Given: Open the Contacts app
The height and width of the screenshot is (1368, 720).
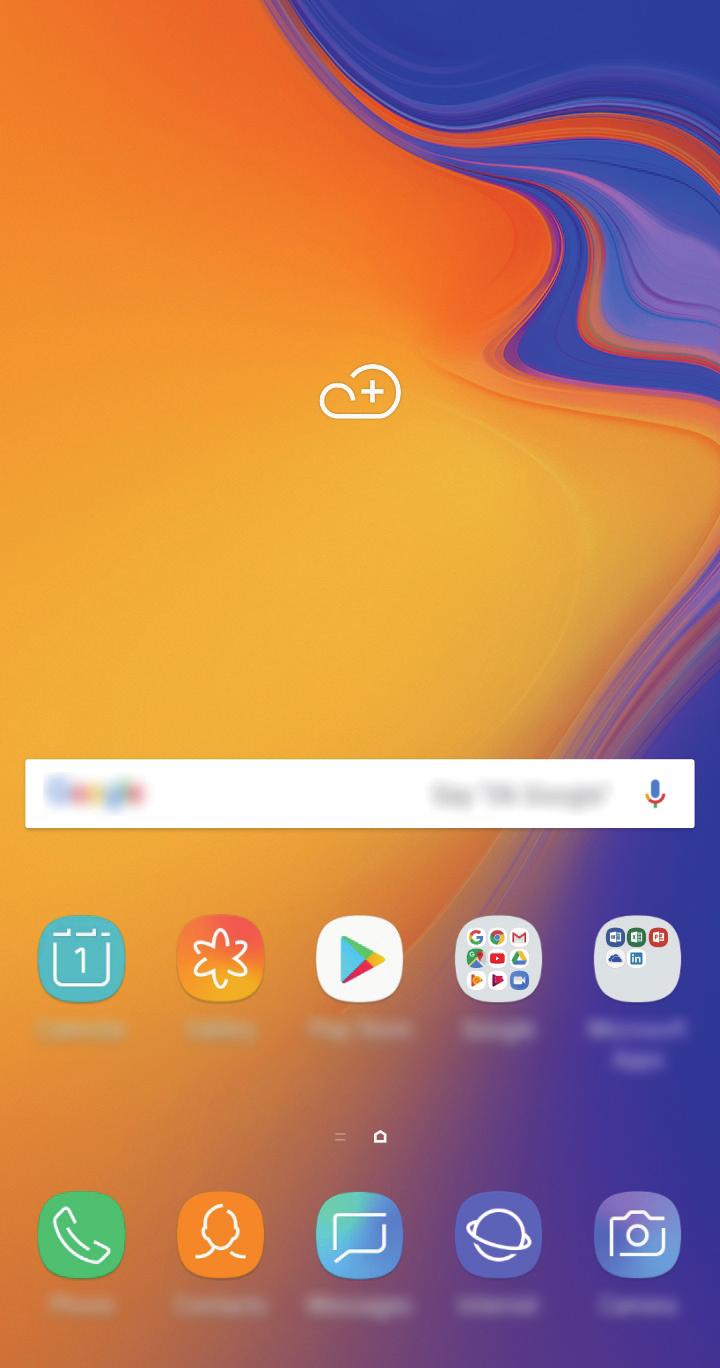Looking at the screenshot, I should tap(220, 1235).
